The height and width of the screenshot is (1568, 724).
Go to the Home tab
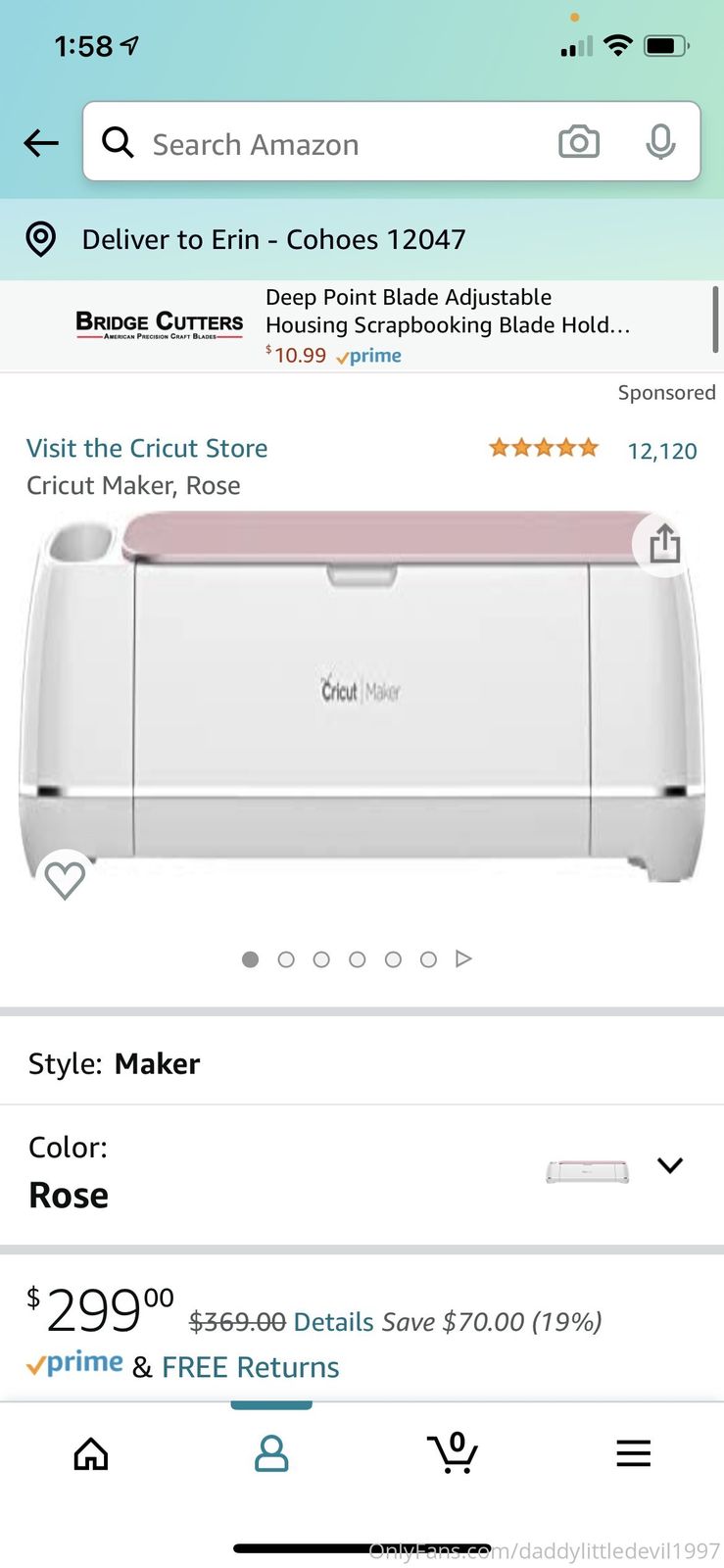(91, 1453)
